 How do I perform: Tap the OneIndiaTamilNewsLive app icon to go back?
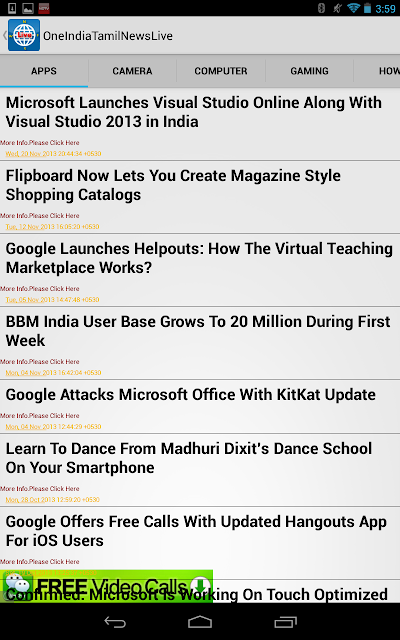tap(24, 35)
